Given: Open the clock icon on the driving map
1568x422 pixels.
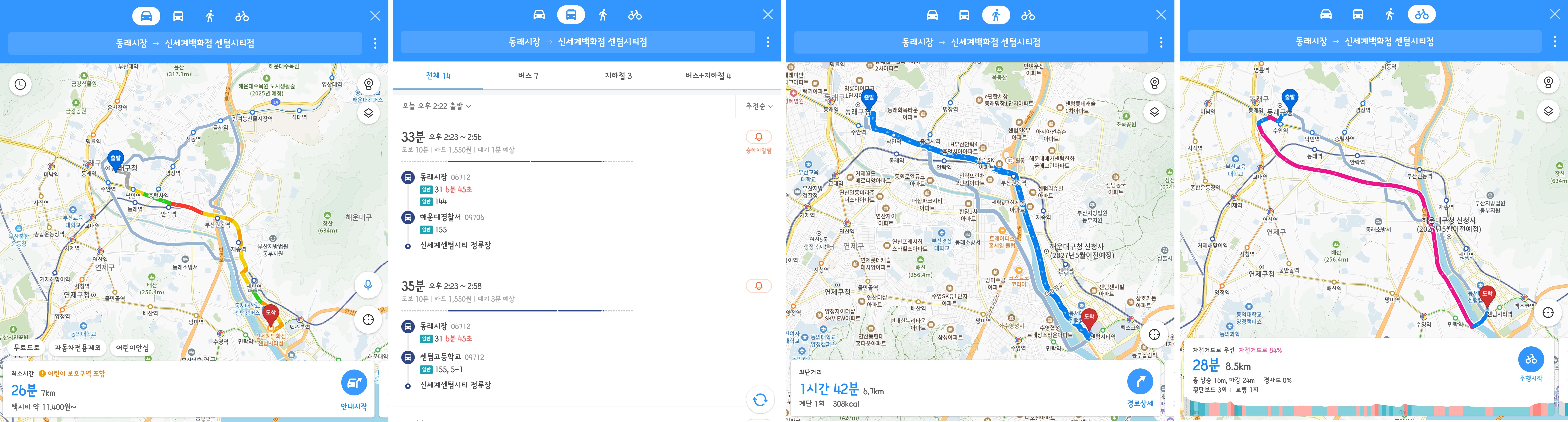Looking at the screenshot, I should coord(20,84).
